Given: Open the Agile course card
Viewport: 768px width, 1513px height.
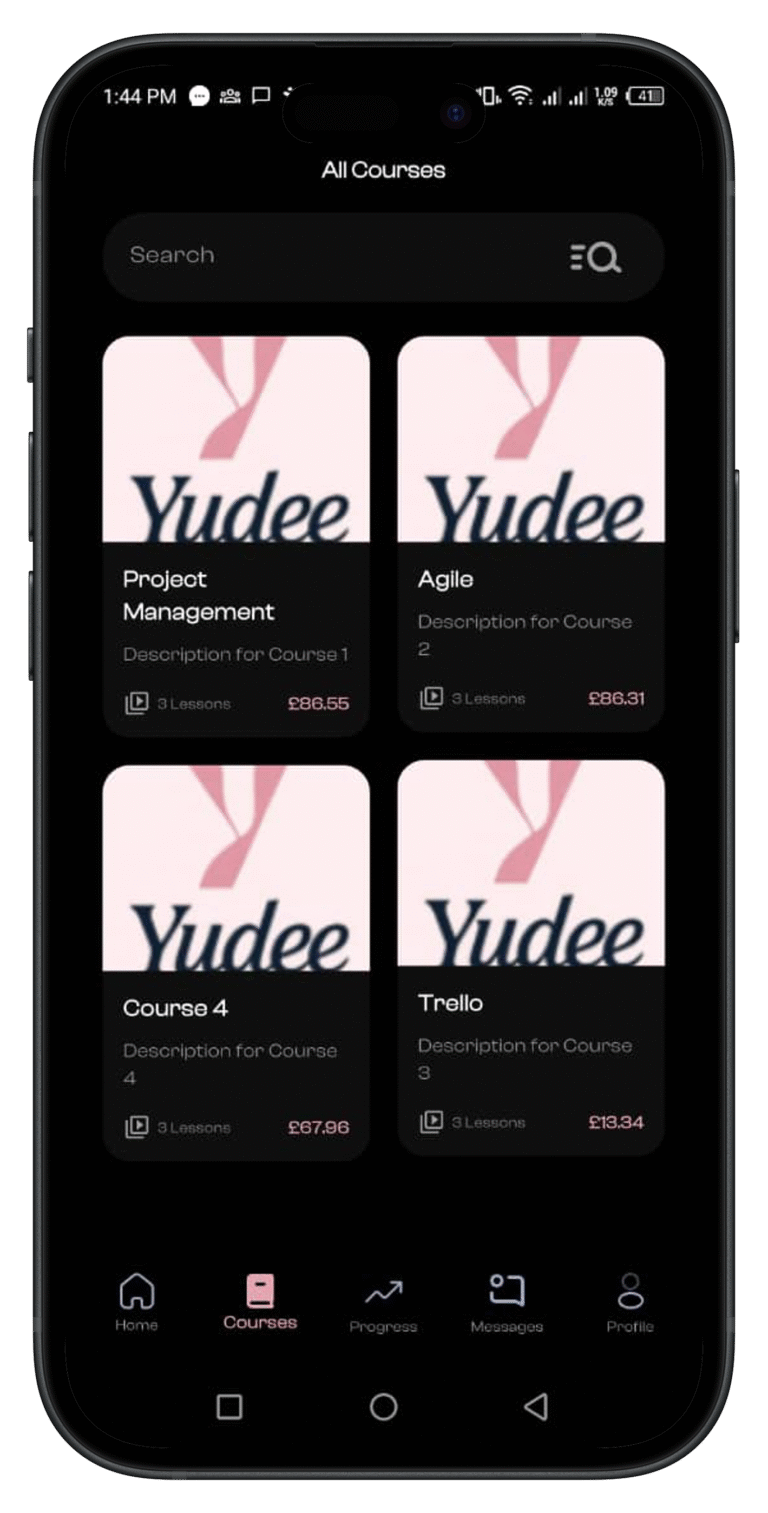Looking at the screenshot, I should (530, 532).
